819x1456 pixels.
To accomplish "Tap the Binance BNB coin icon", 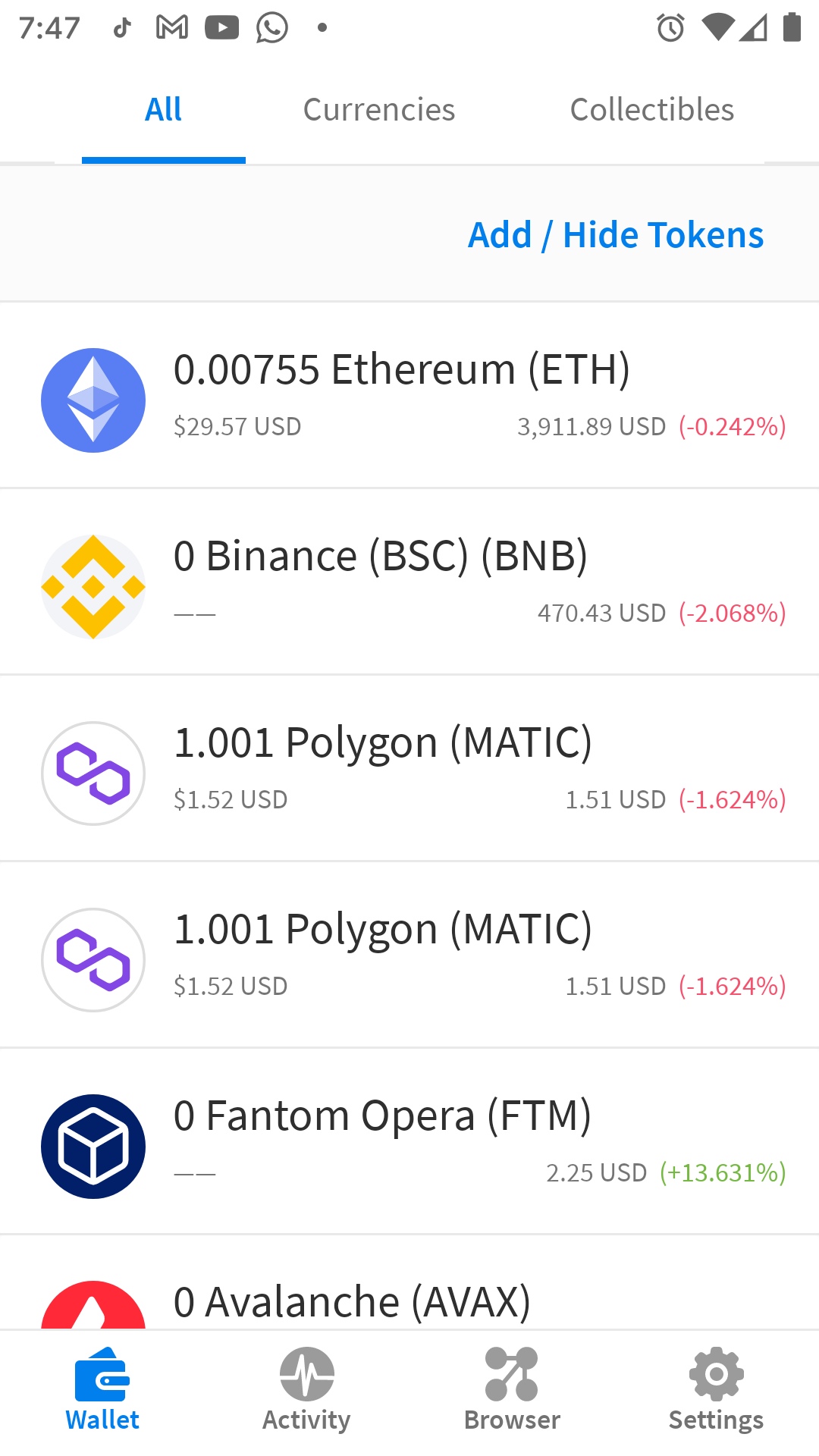I will coord(93,584).
